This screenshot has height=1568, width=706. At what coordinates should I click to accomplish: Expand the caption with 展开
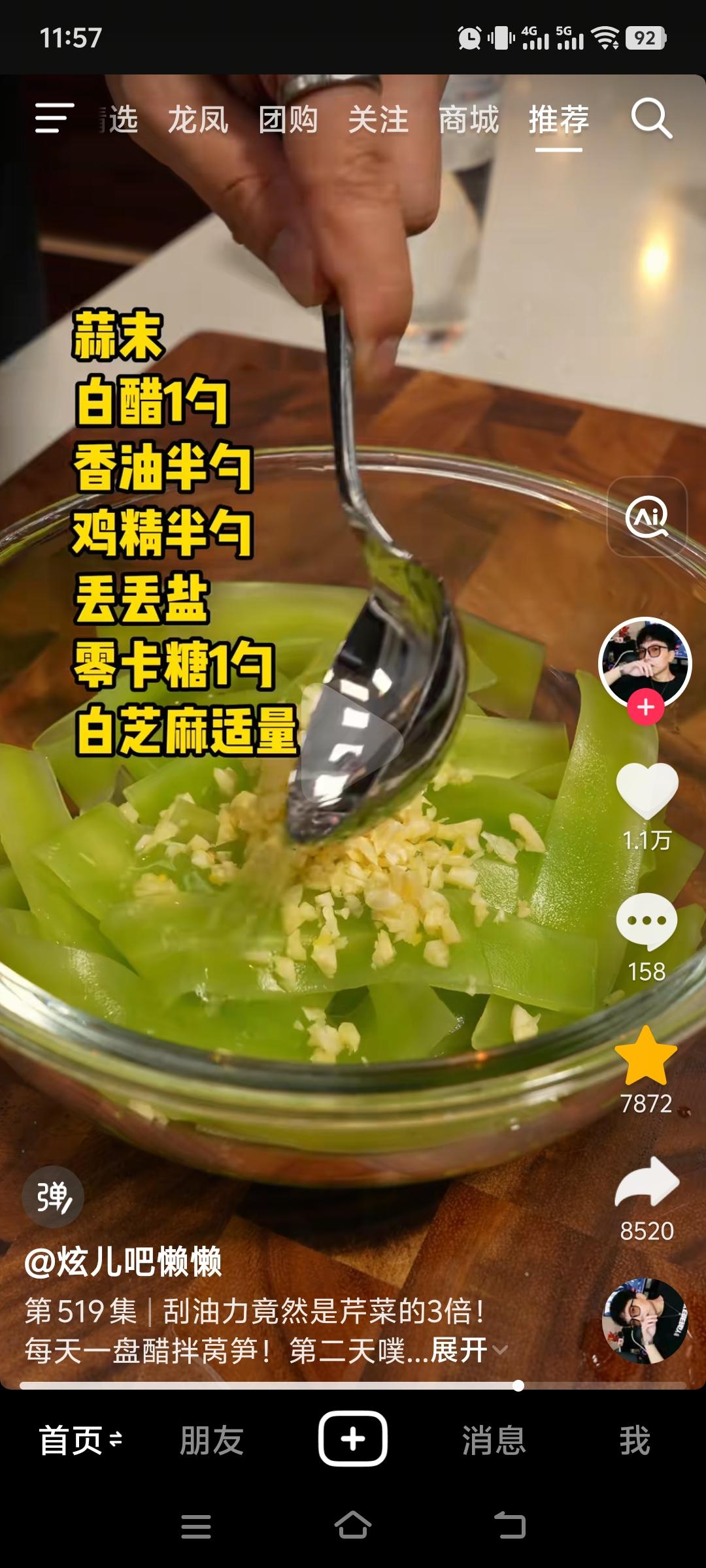click(467, 1350)
